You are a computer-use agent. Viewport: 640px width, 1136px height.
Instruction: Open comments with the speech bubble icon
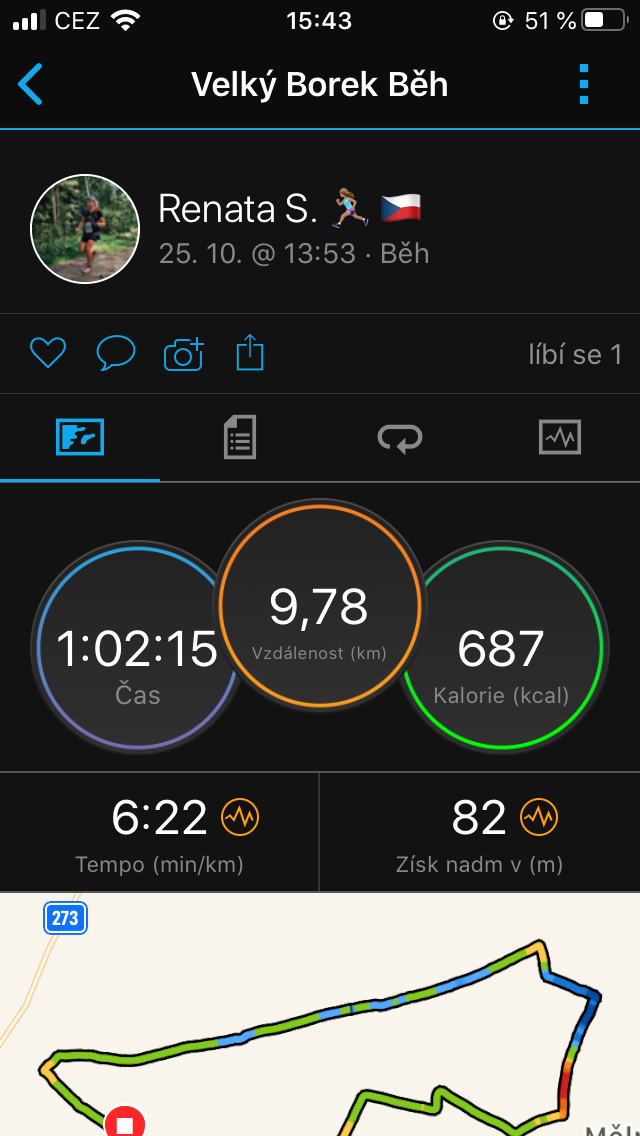click(116, 354)
